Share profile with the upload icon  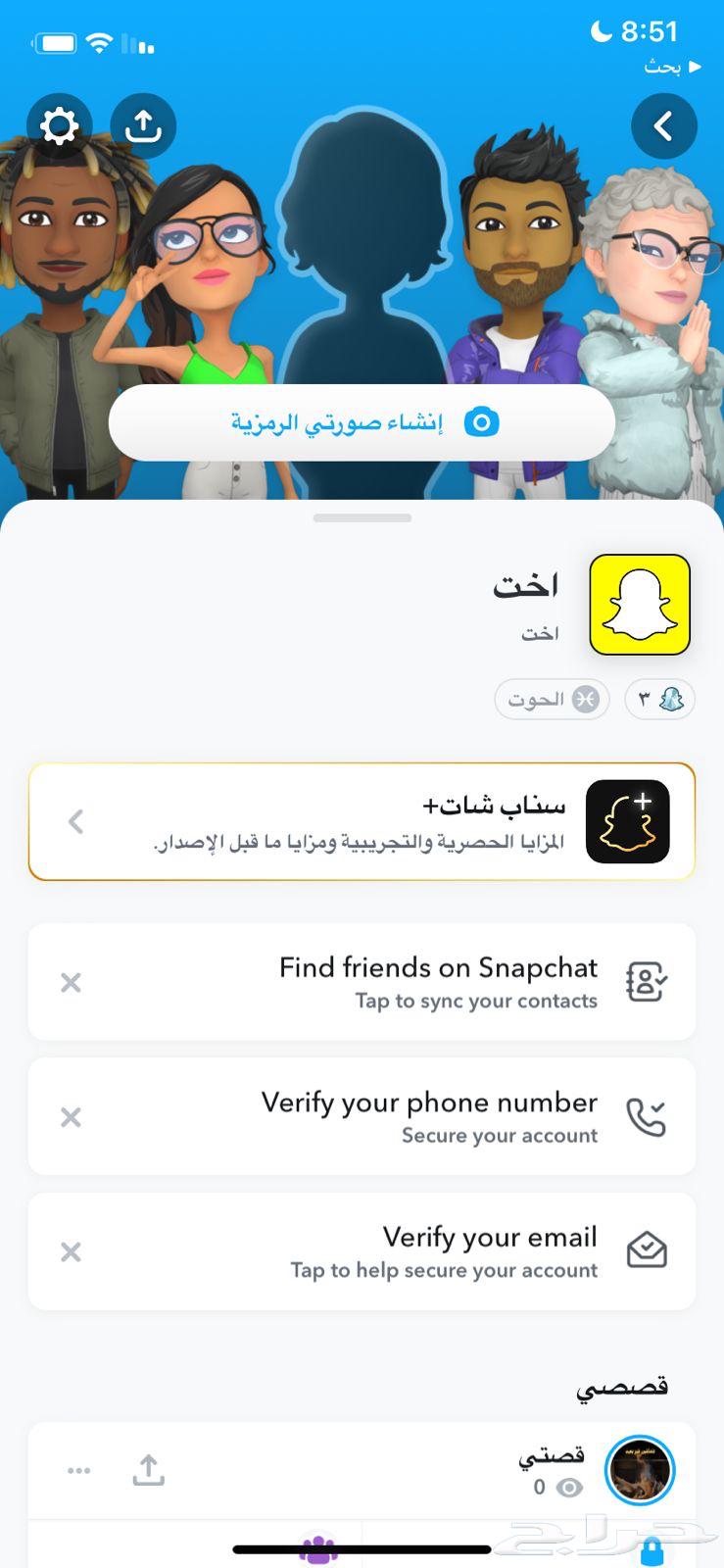[x=143, y=126]
